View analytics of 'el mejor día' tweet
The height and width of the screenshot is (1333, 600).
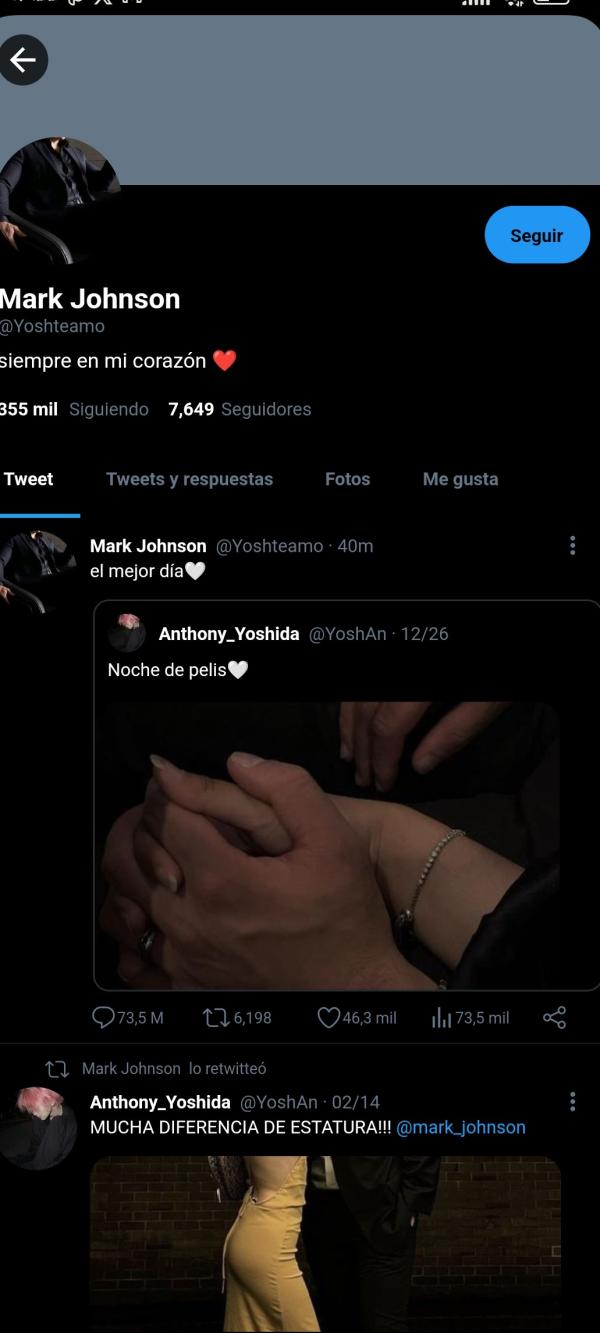pos(442,1018)
